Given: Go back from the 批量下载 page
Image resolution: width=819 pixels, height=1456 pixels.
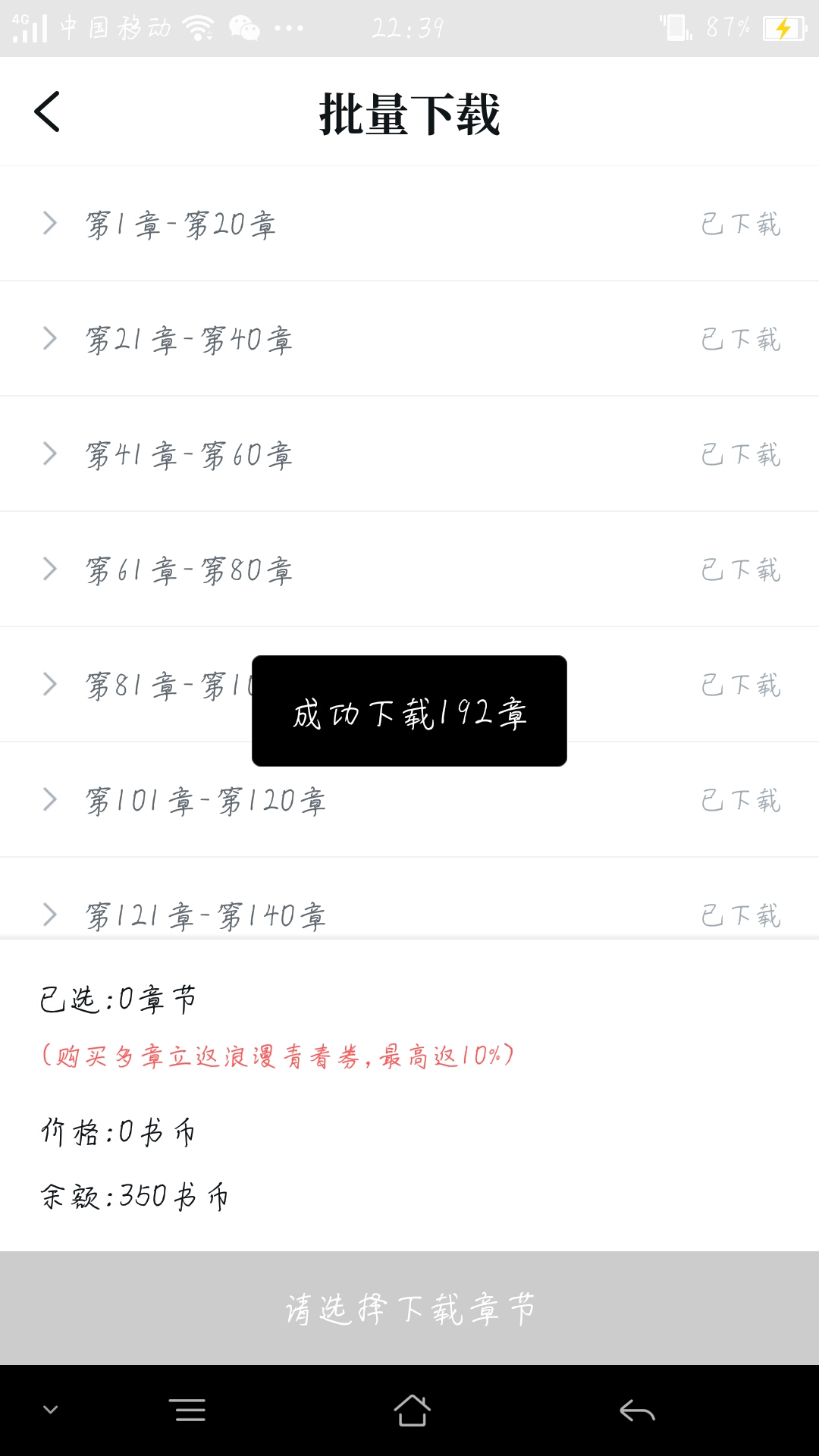Looking at the screenshot, I should pyautogui.click(x=47, y=112).
